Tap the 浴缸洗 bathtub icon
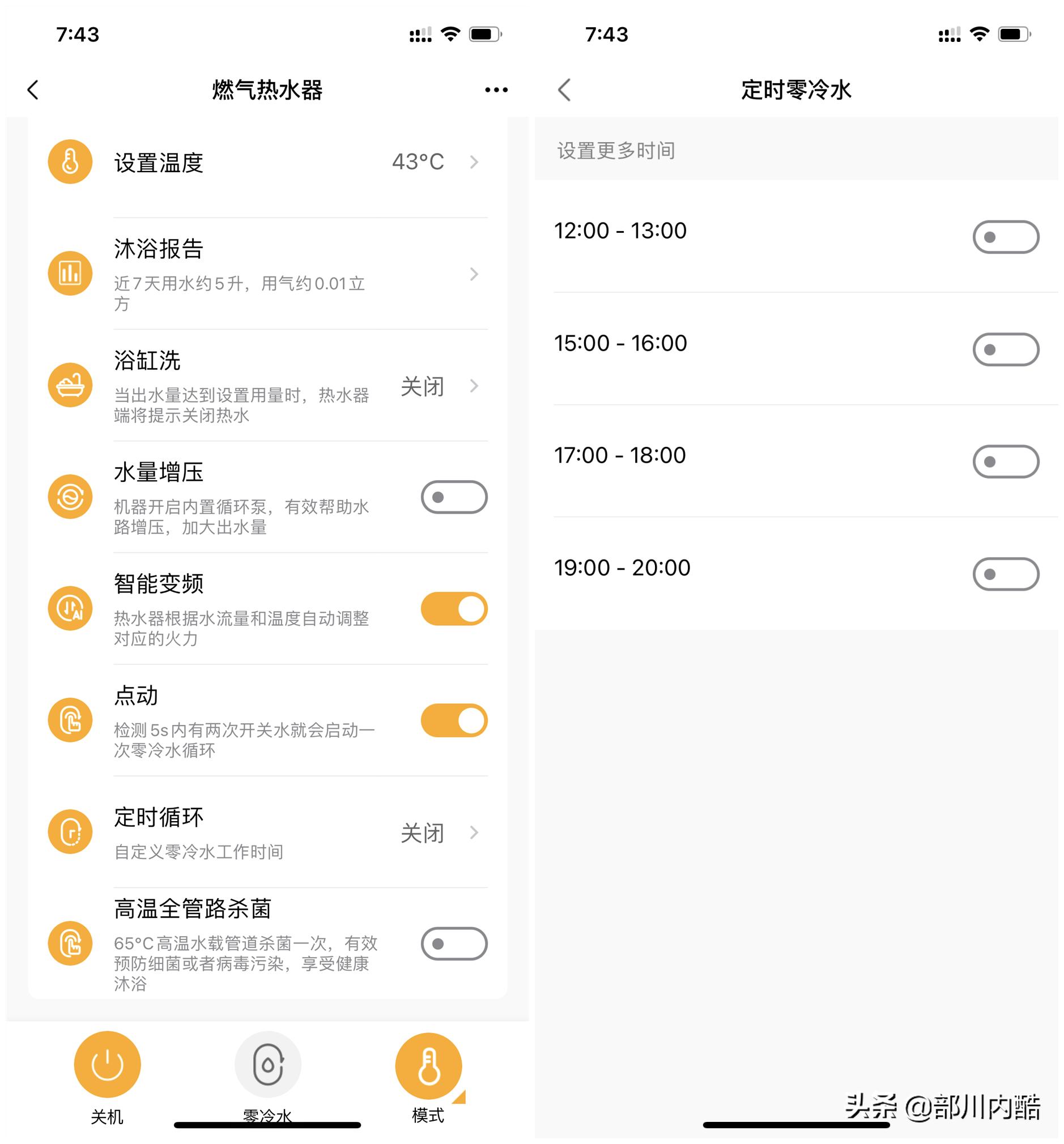Screen dimensions: 1064x1144 point(70,386)
